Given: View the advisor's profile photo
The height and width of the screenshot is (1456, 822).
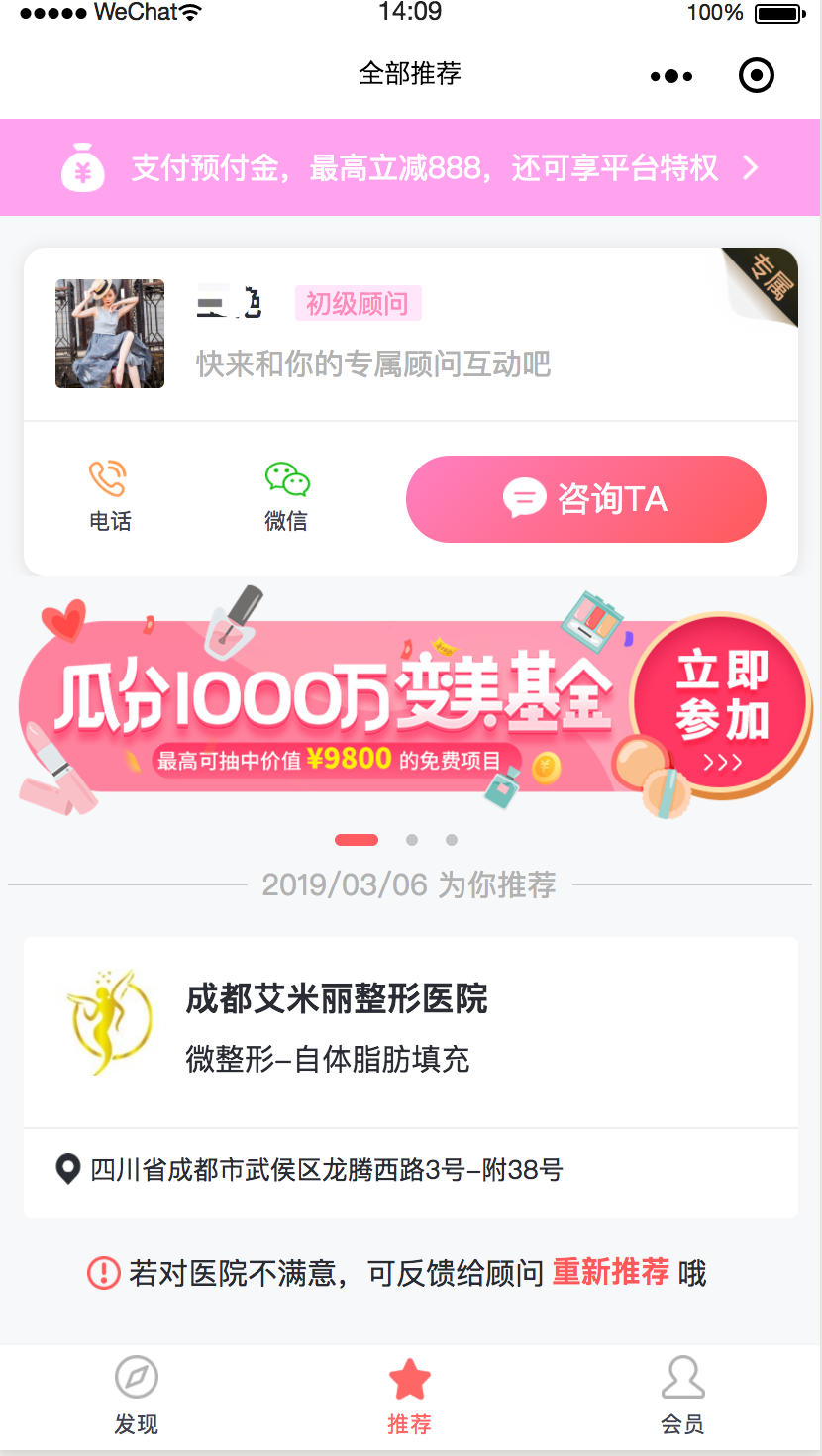Looking at the screenshot, I should (110, 334).
